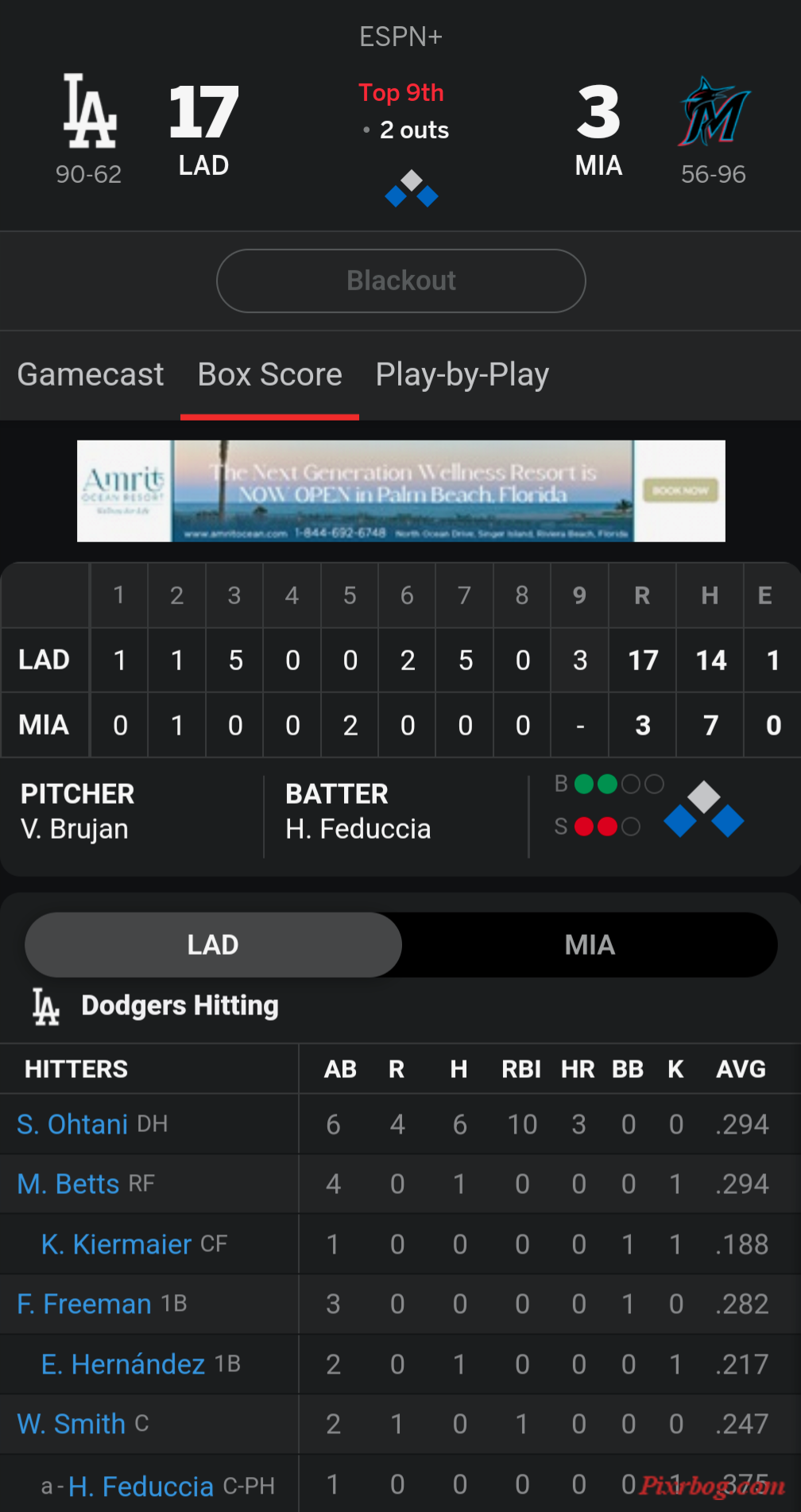This screenshot has height=1512, width=801.
Task: View E. Hernández player details
Action: (x=123, y=1364)
